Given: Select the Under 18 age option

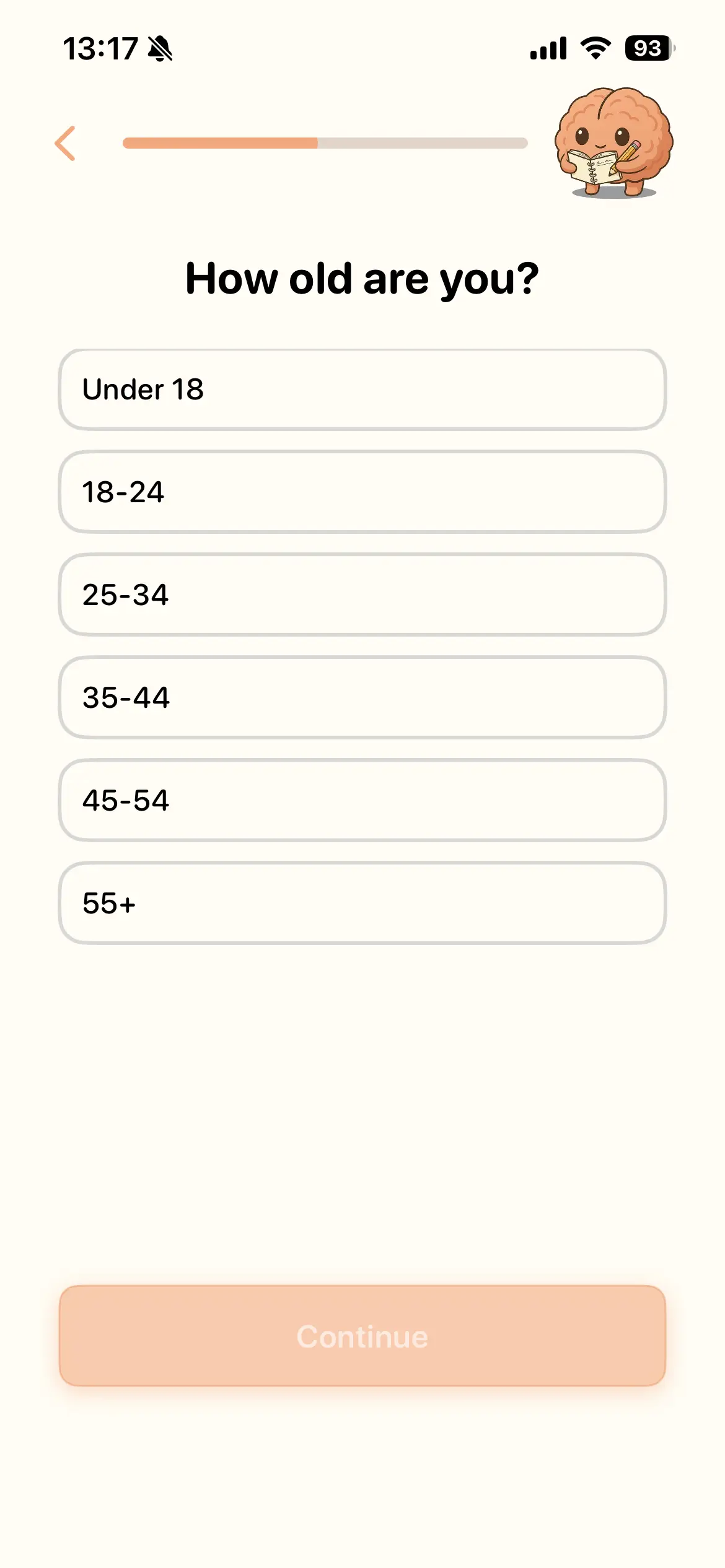Looking at the screenshot, I should [x=362, y=390].
